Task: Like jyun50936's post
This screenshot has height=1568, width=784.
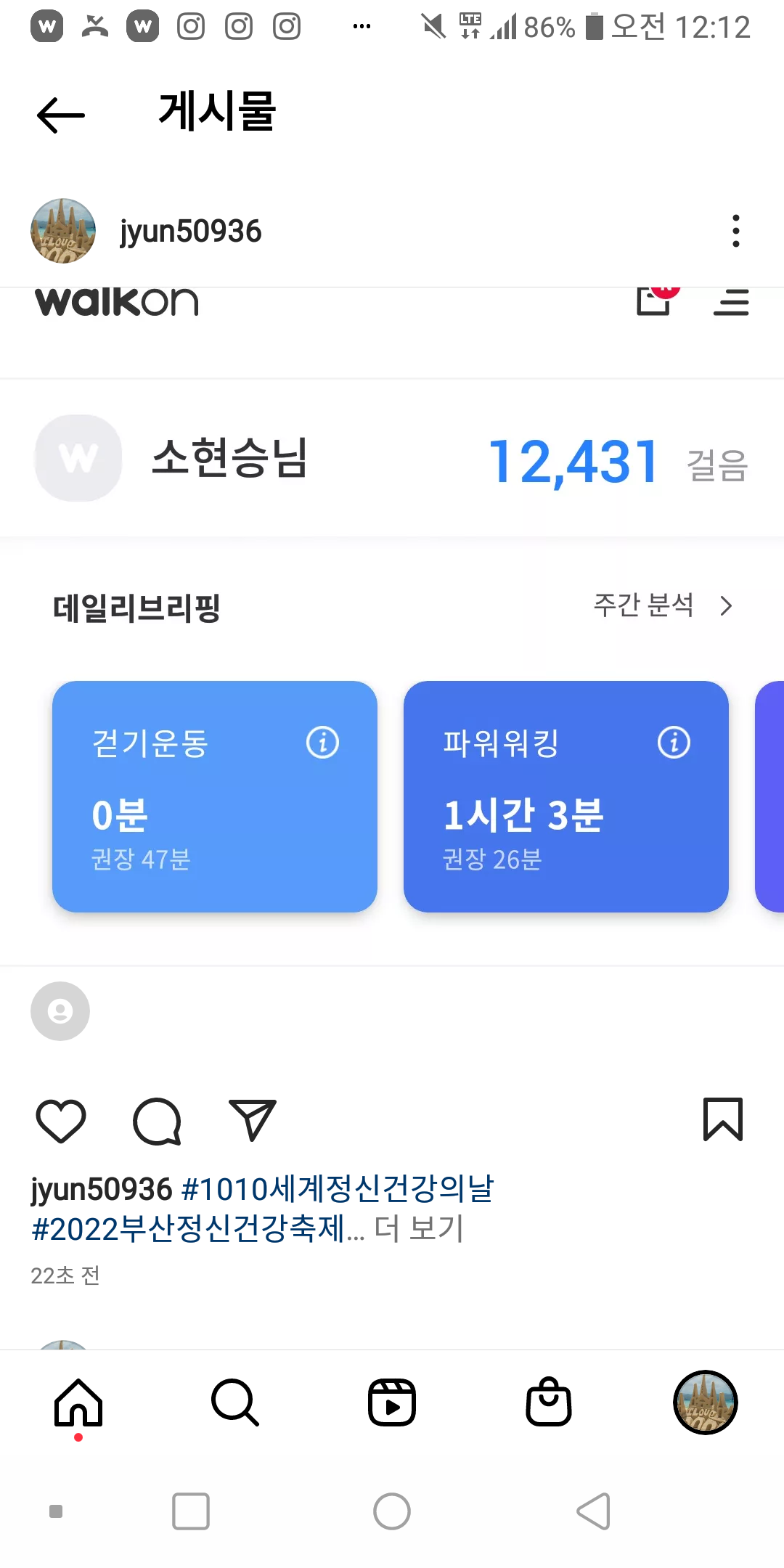Action: pos(61,1121)
